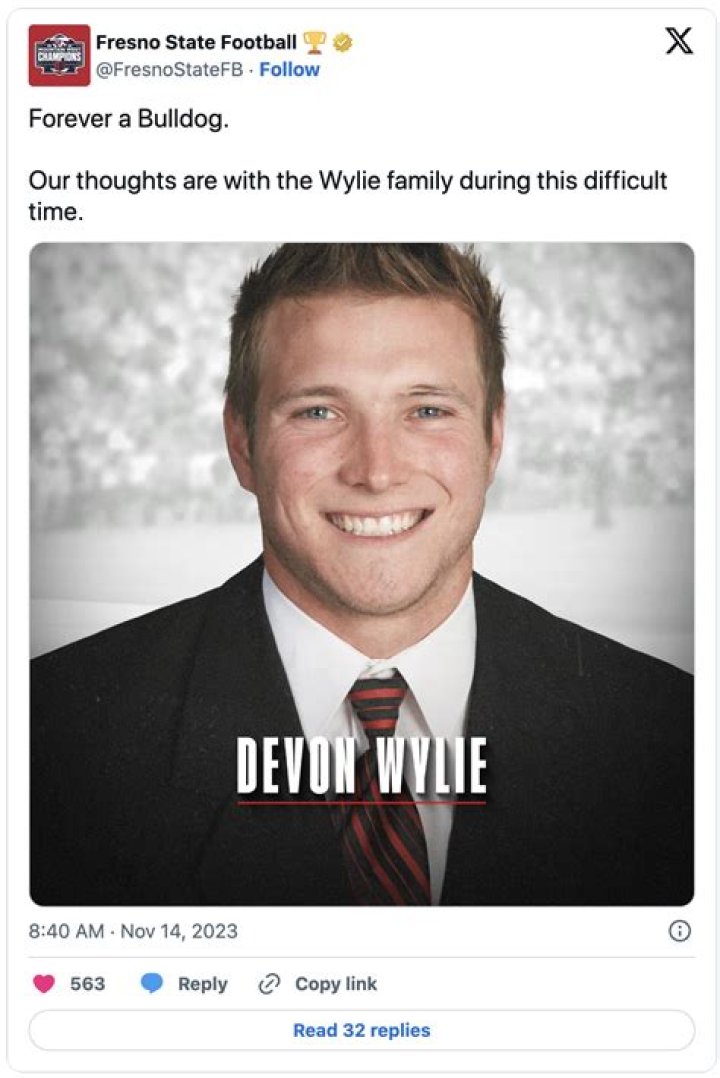Open the Fresno State Football profile picture
The width and height of the screenshot is (720, 1078).
coord(59,55)
